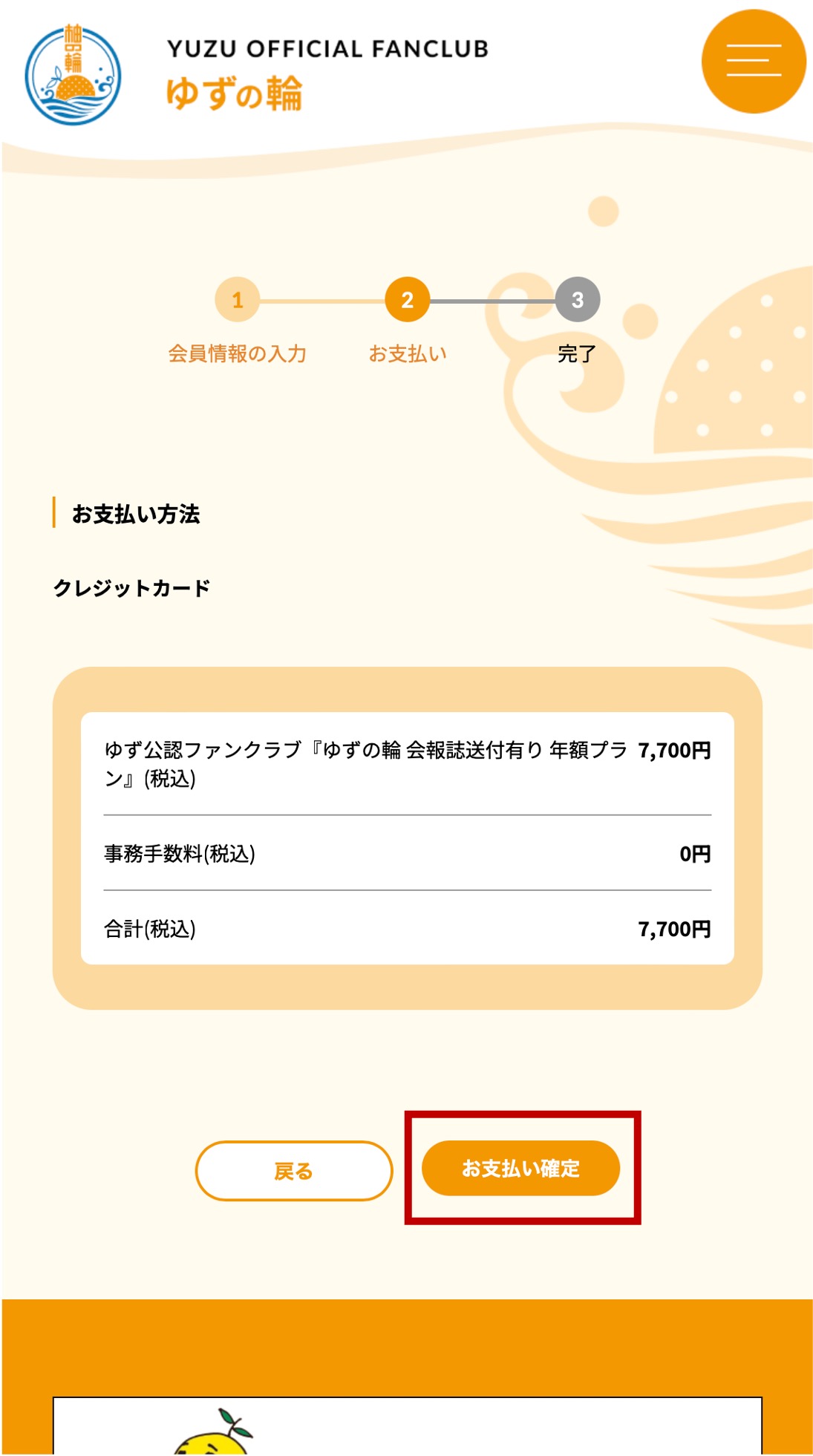The image size is (813, 1456).
Task: Confirm payment with お支払い確定 button
Action: point(520,1168)
